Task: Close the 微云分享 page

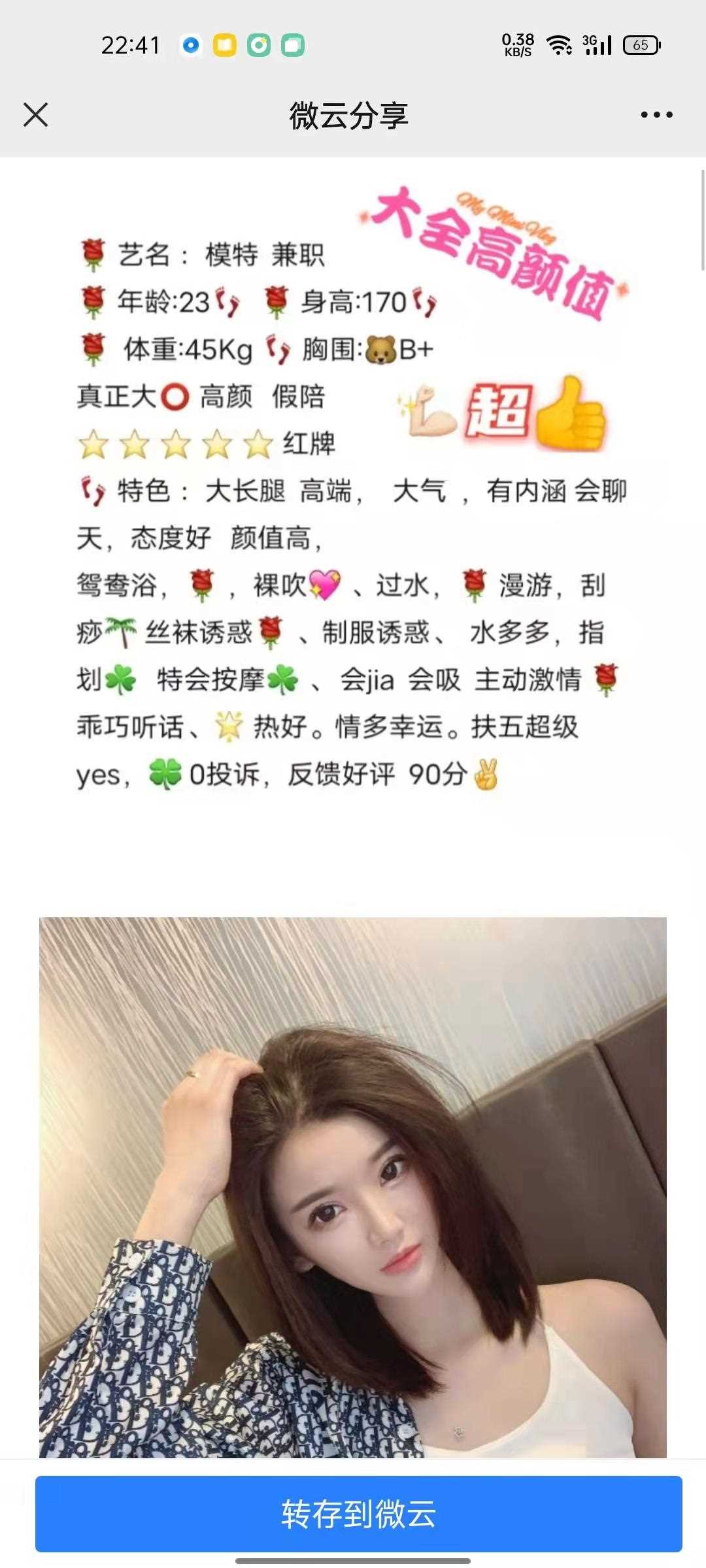Action: click(36, 114)
